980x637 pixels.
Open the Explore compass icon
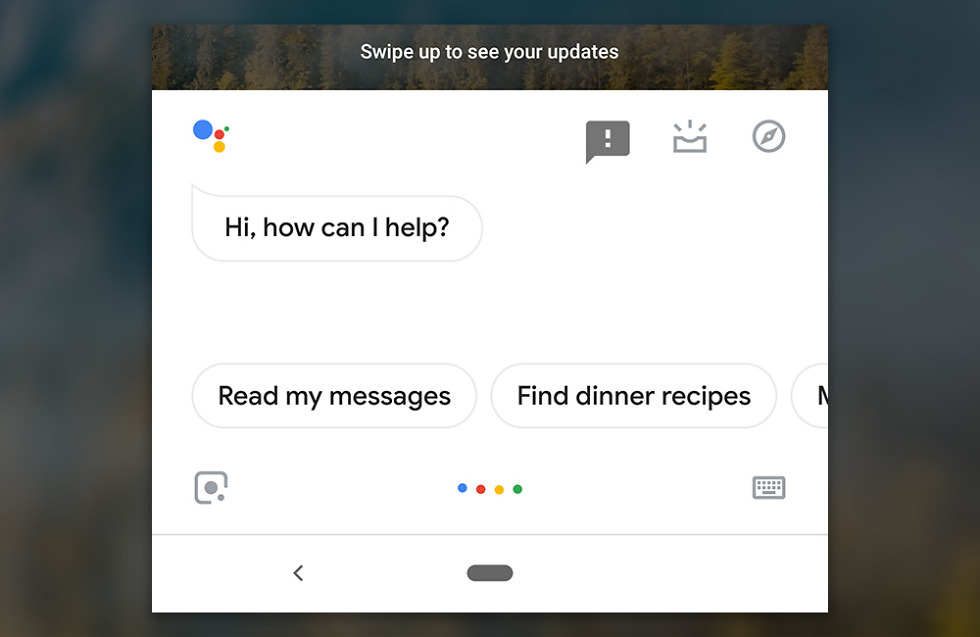768,137
